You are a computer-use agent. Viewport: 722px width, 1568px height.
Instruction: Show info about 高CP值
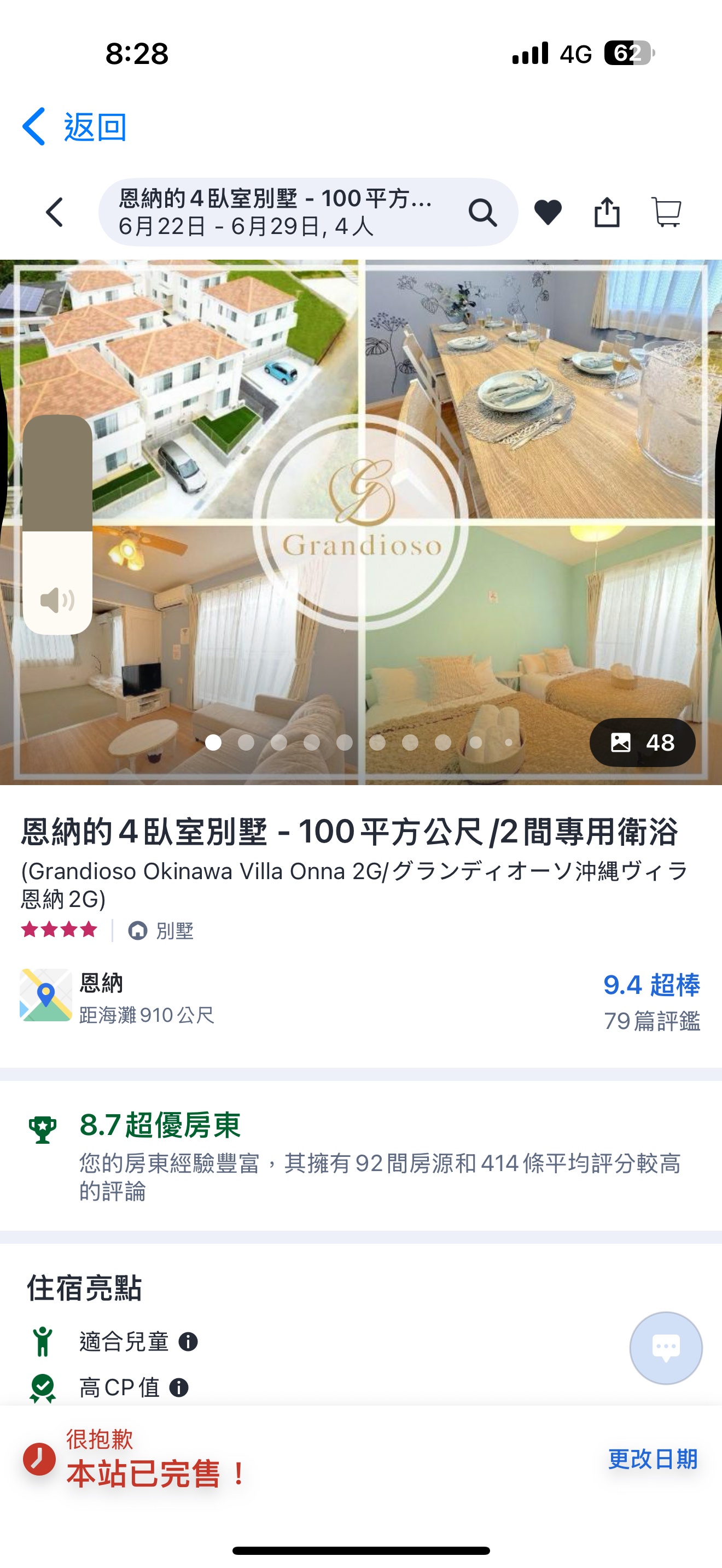tap(178, 1388)
